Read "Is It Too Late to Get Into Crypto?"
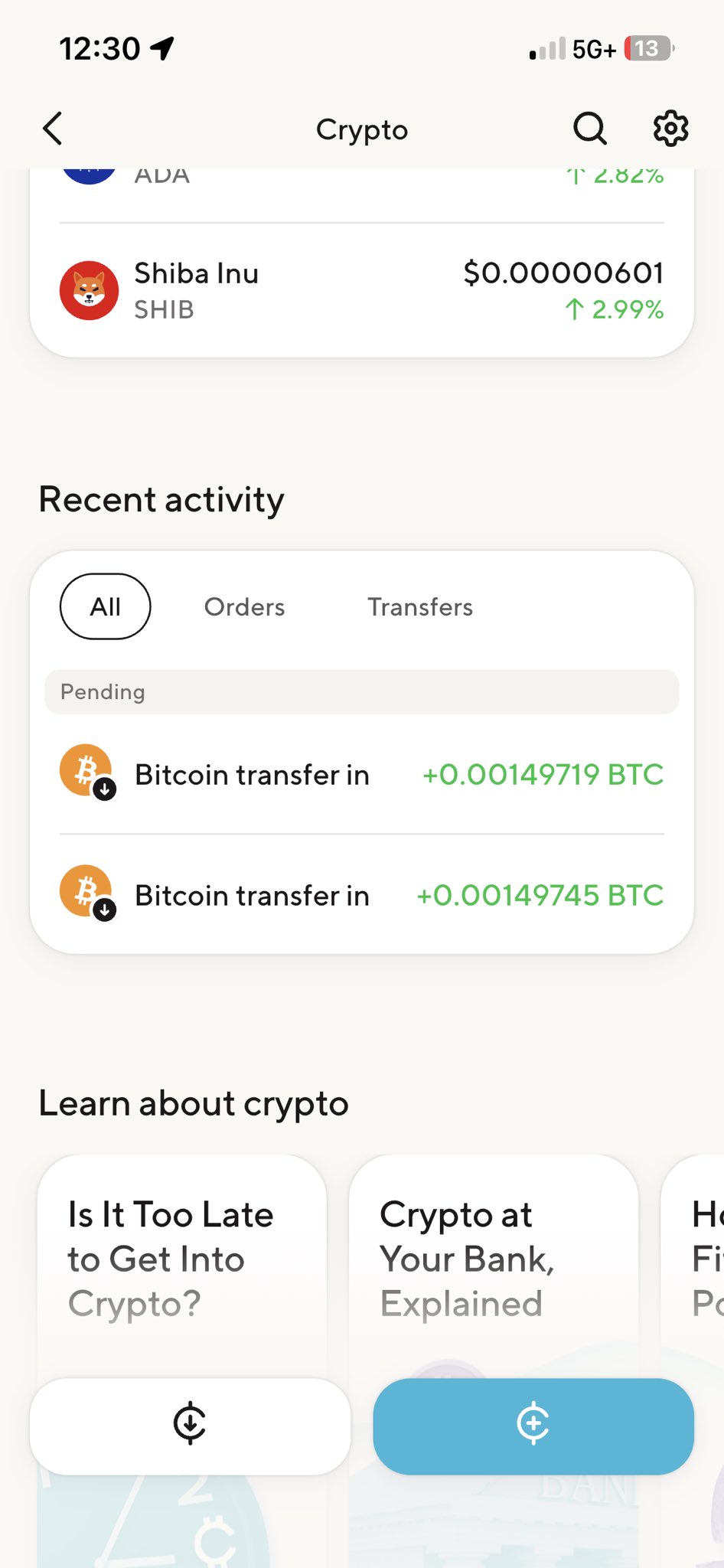 click(182, 1259)
